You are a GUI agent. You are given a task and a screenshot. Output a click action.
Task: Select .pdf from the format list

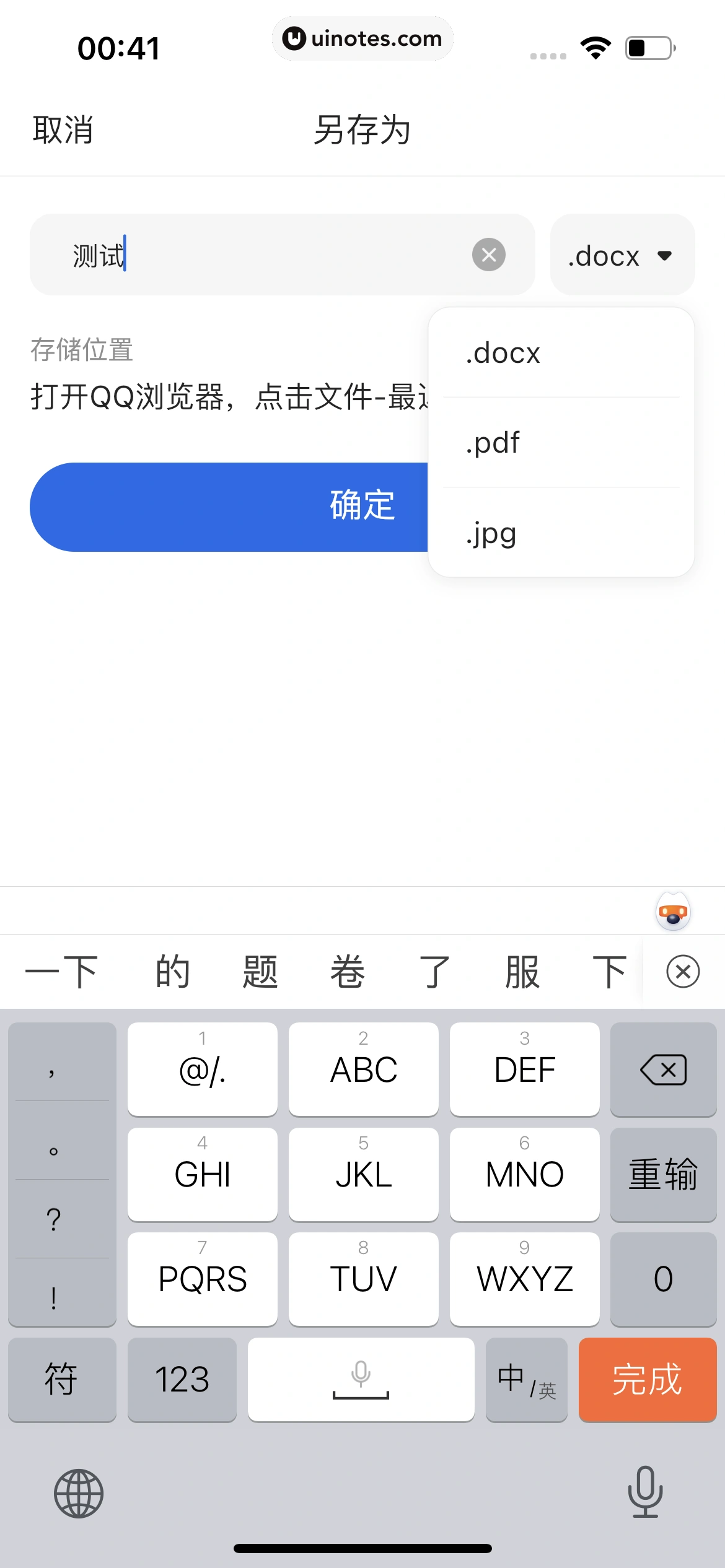[493, 442]
